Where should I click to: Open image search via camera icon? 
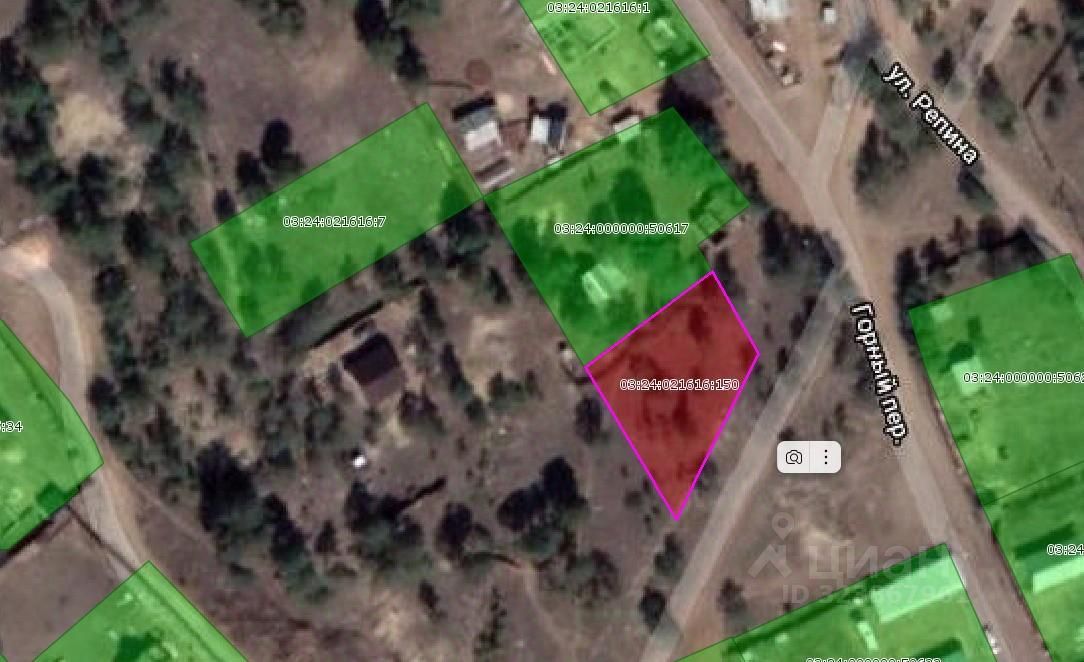pyautogui.click(x=794, y=457)
